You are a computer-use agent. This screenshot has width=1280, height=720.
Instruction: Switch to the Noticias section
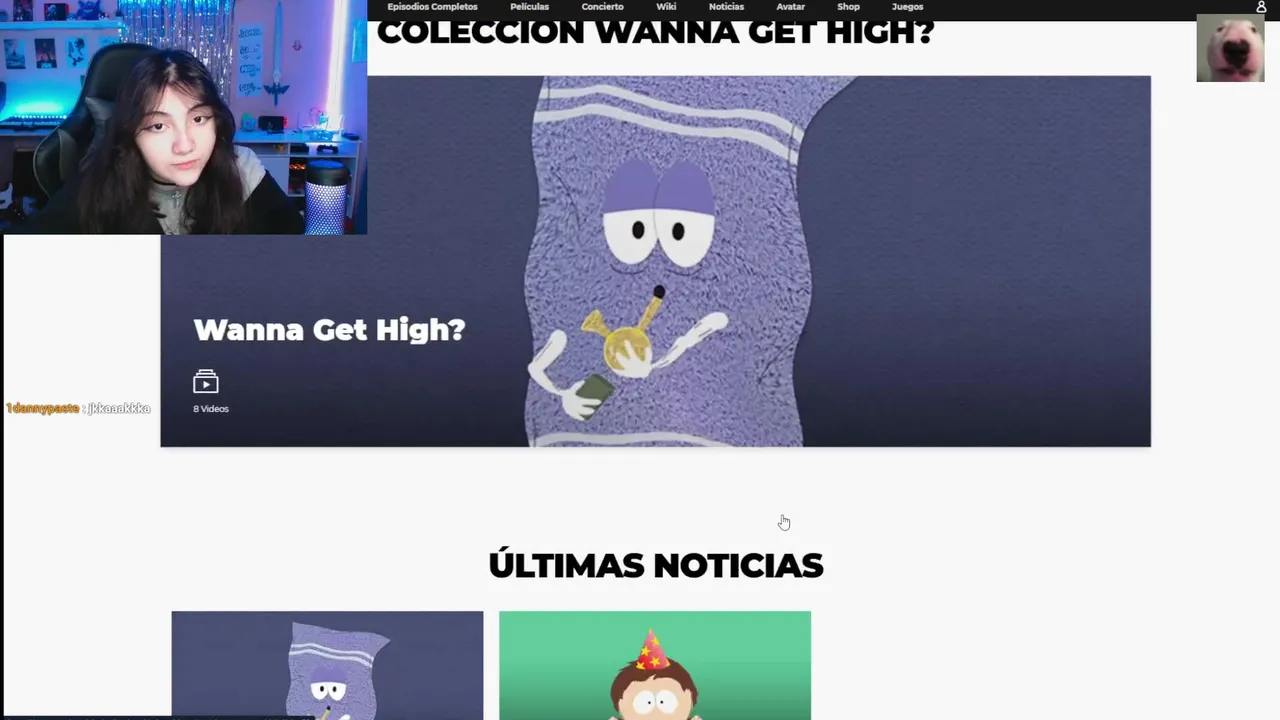[x=726, y=7]
